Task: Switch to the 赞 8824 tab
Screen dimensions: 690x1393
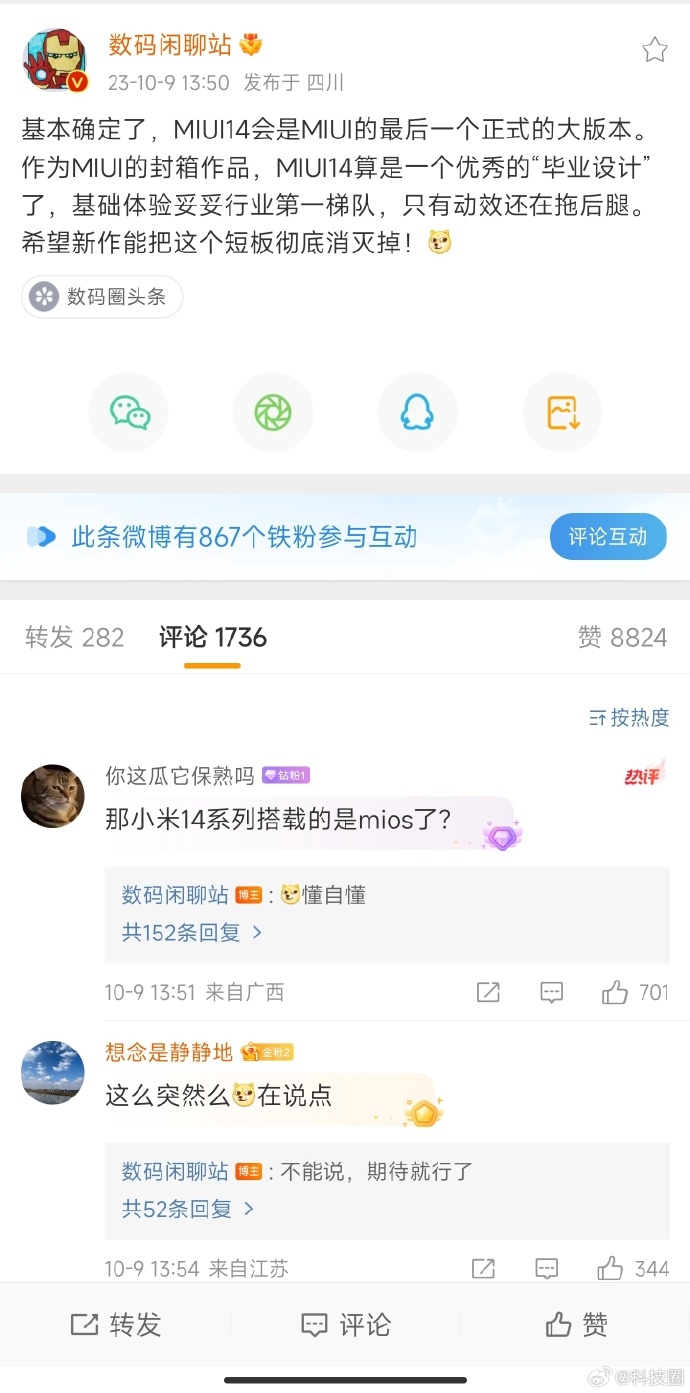Action: pyautogui.click(x=622, y=638)
